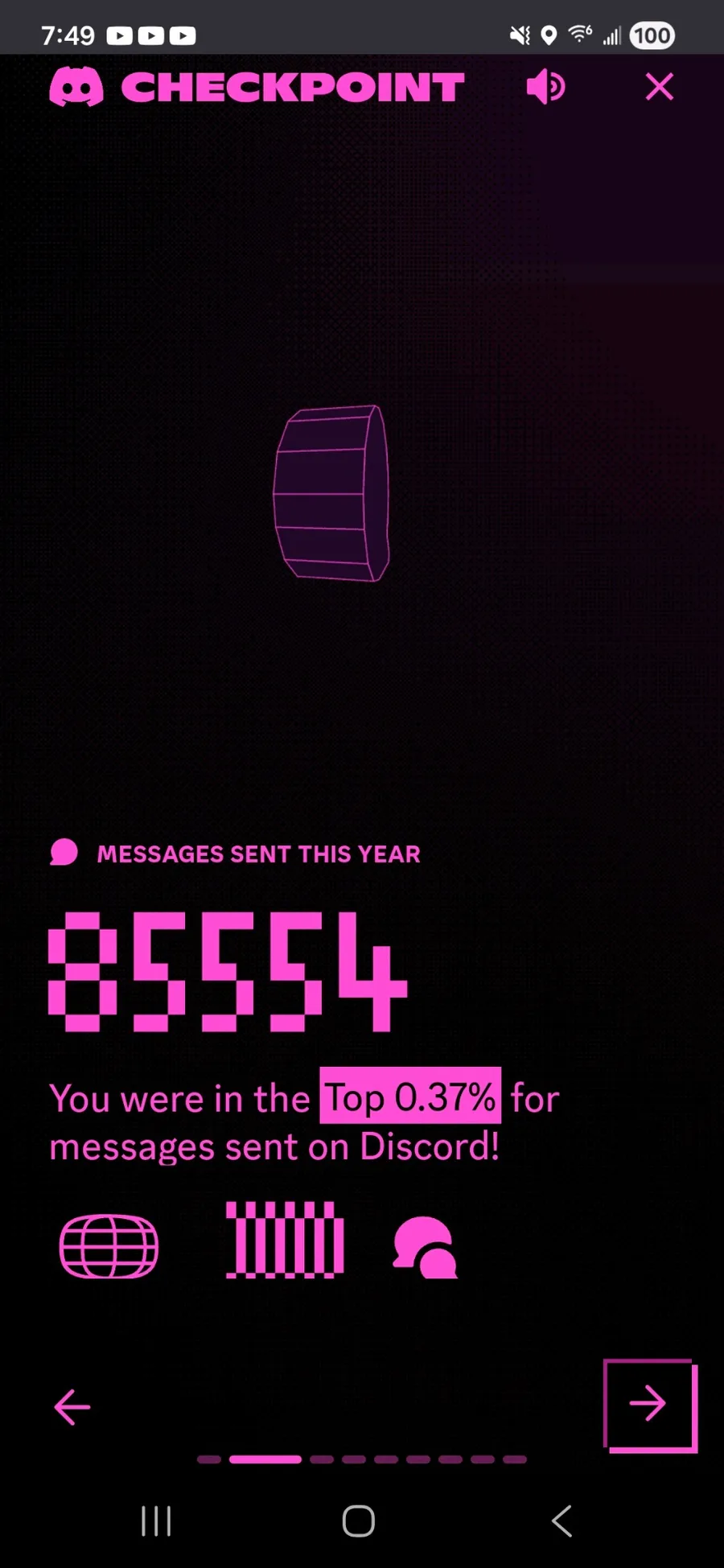
Task: Go to the next slide arrow
Action: click(649, 1405)
